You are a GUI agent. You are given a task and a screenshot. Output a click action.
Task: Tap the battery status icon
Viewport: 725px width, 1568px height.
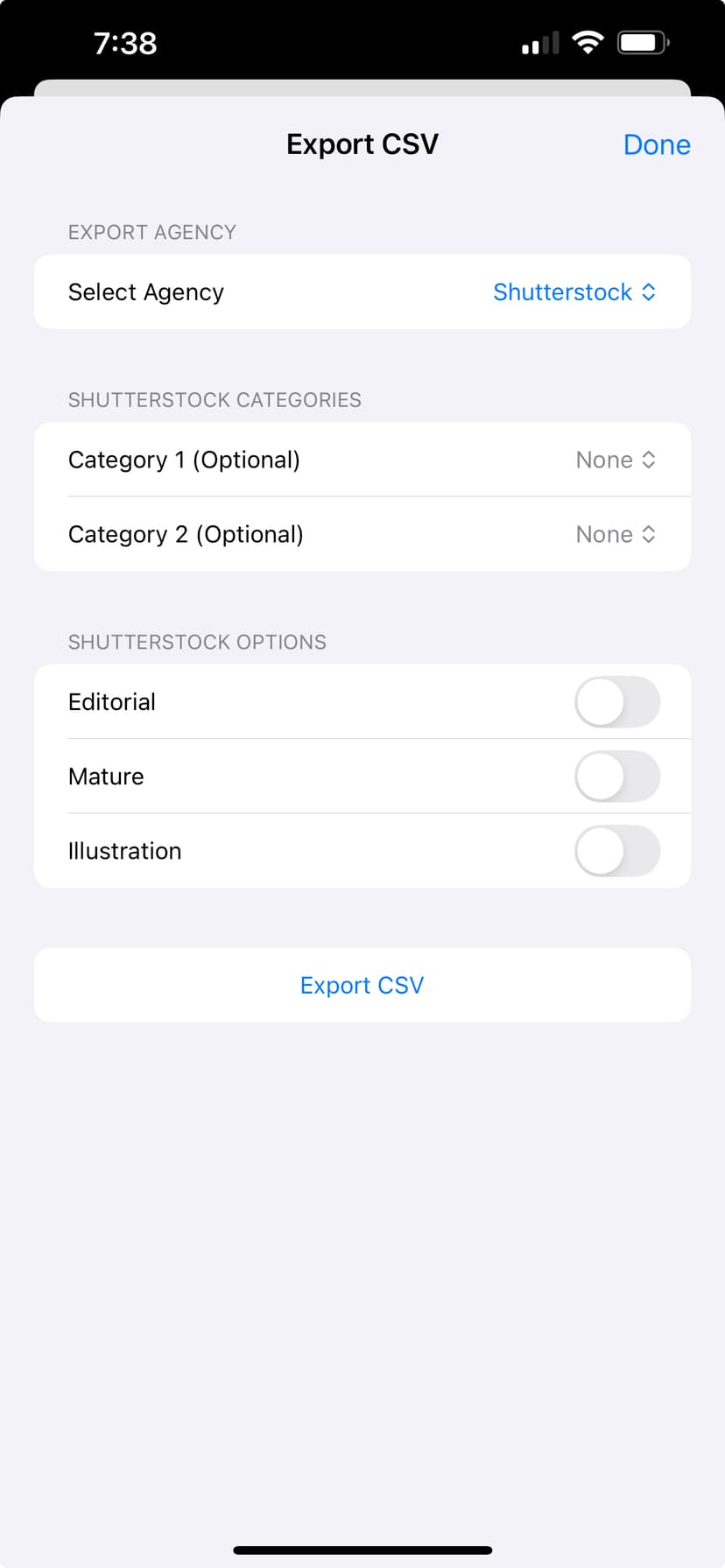[x=644, y=41]
